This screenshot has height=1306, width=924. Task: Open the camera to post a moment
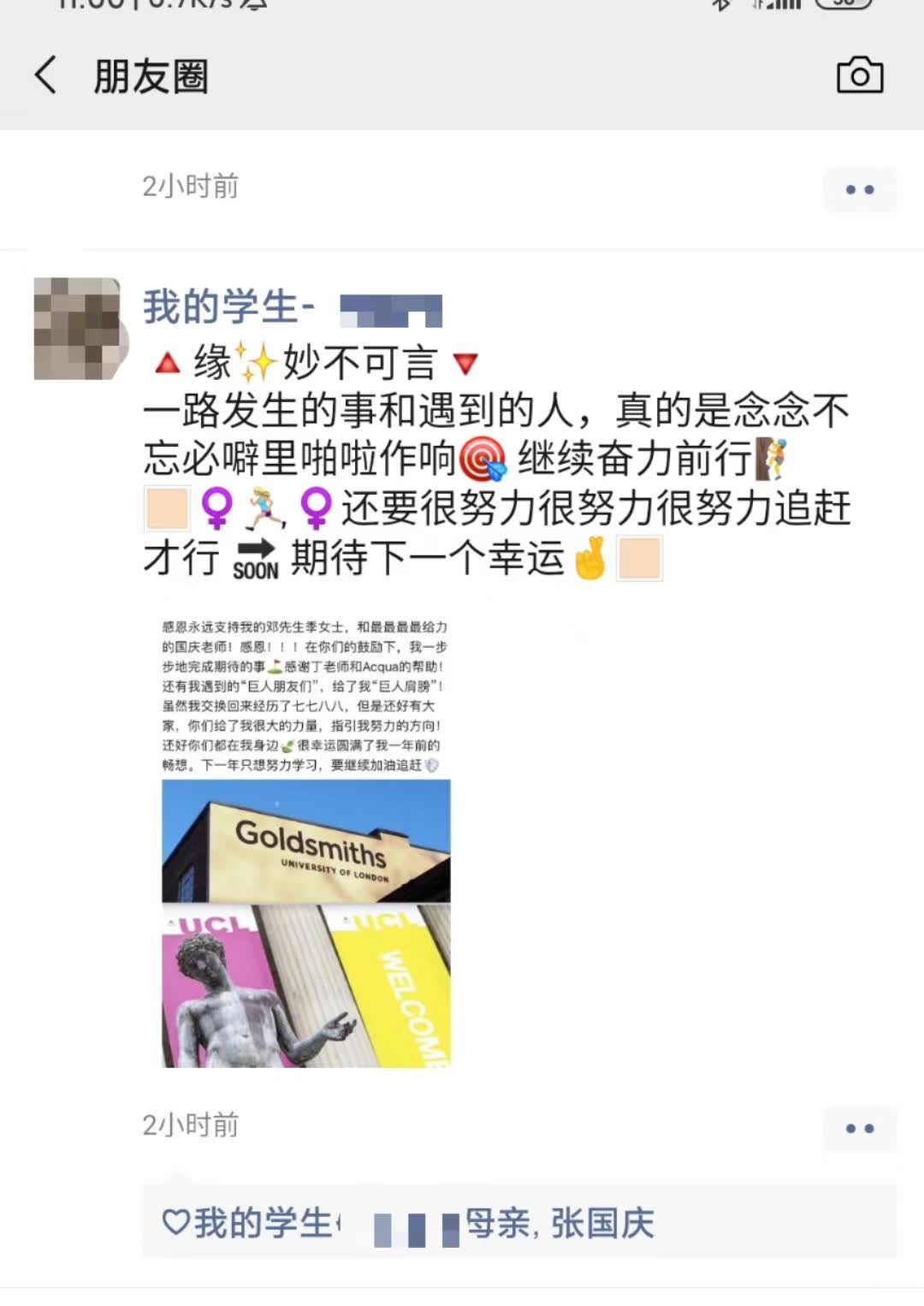(x=859, y=76)
